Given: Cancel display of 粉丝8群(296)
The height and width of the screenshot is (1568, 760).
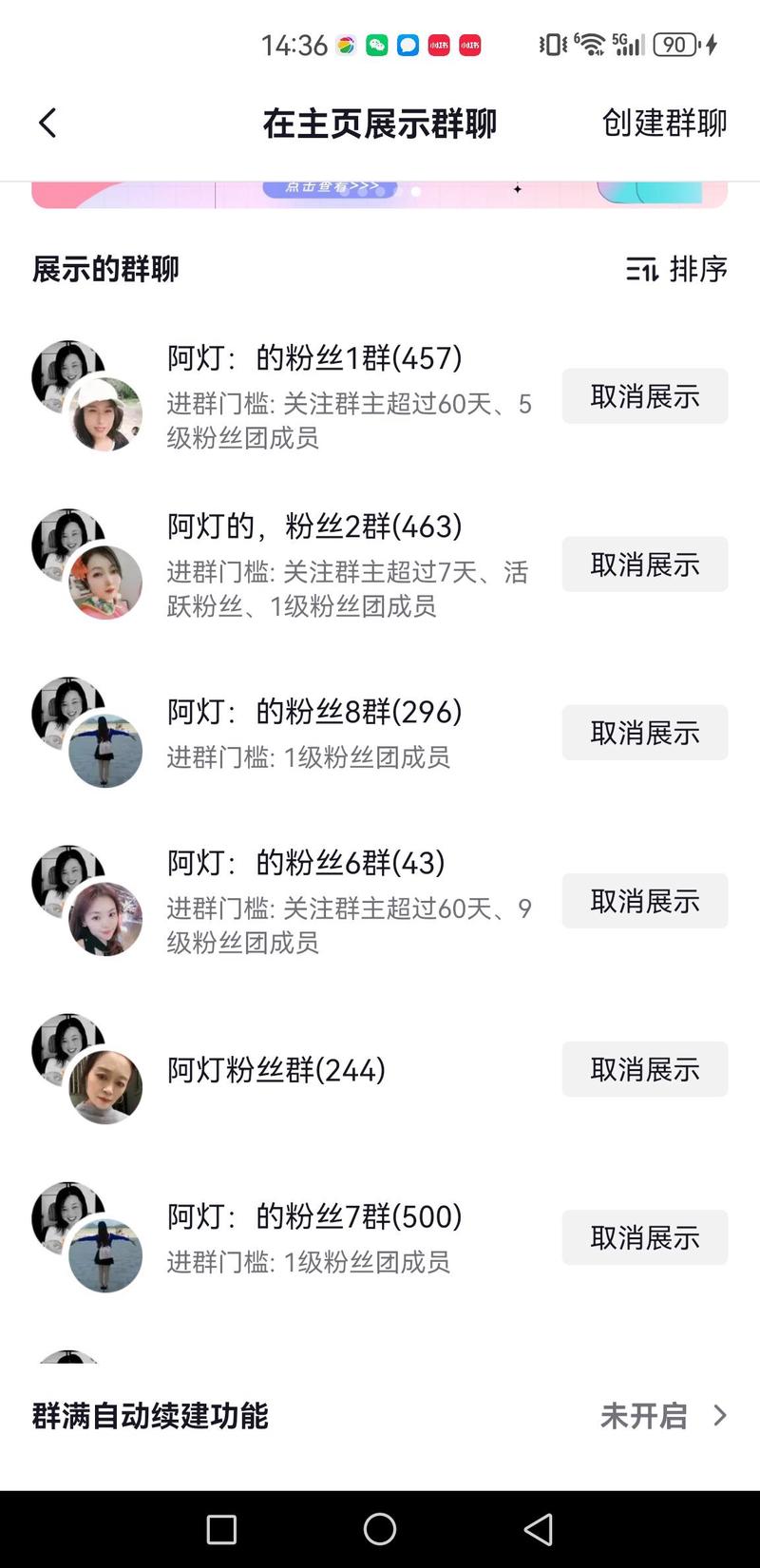Looking at the screenshot, I should [645, 733].
